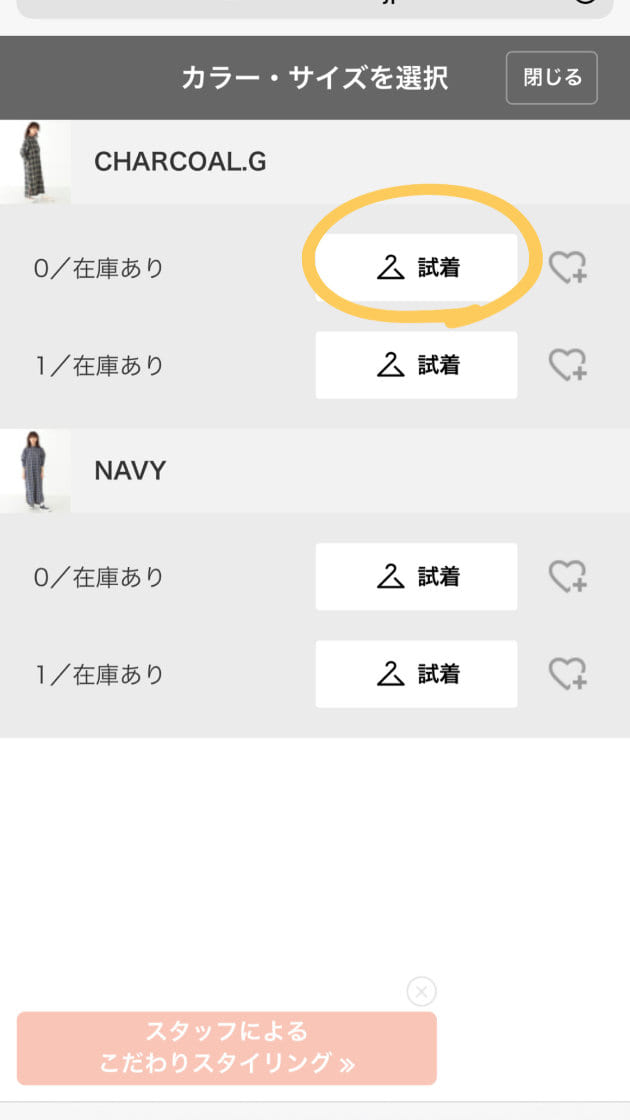The image size is (630, 1120).
Task: Favorite NAVY size 1 with the heart
Action: tap(568, 674)
